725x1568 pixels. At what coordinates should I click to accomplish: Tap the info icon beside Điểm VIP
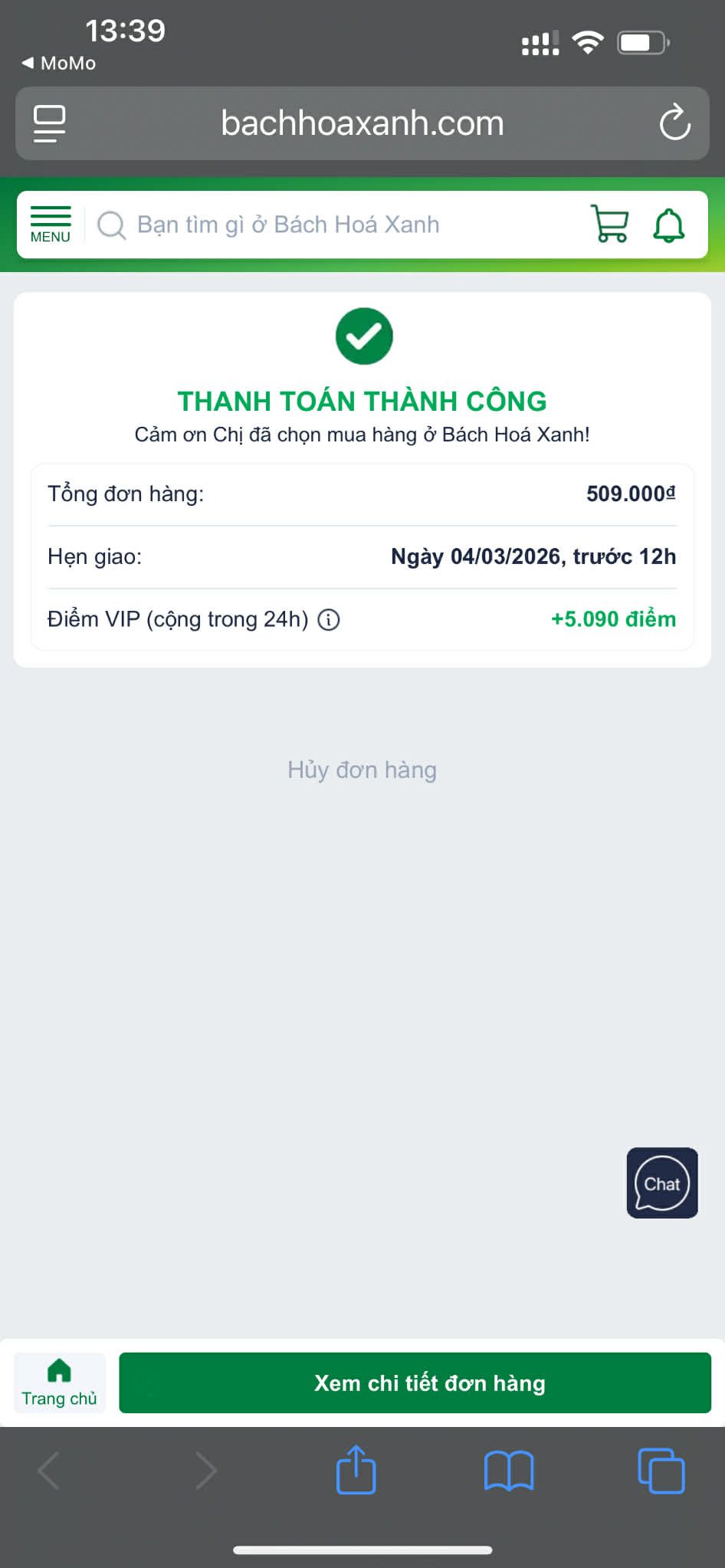[x=329, y=619]
